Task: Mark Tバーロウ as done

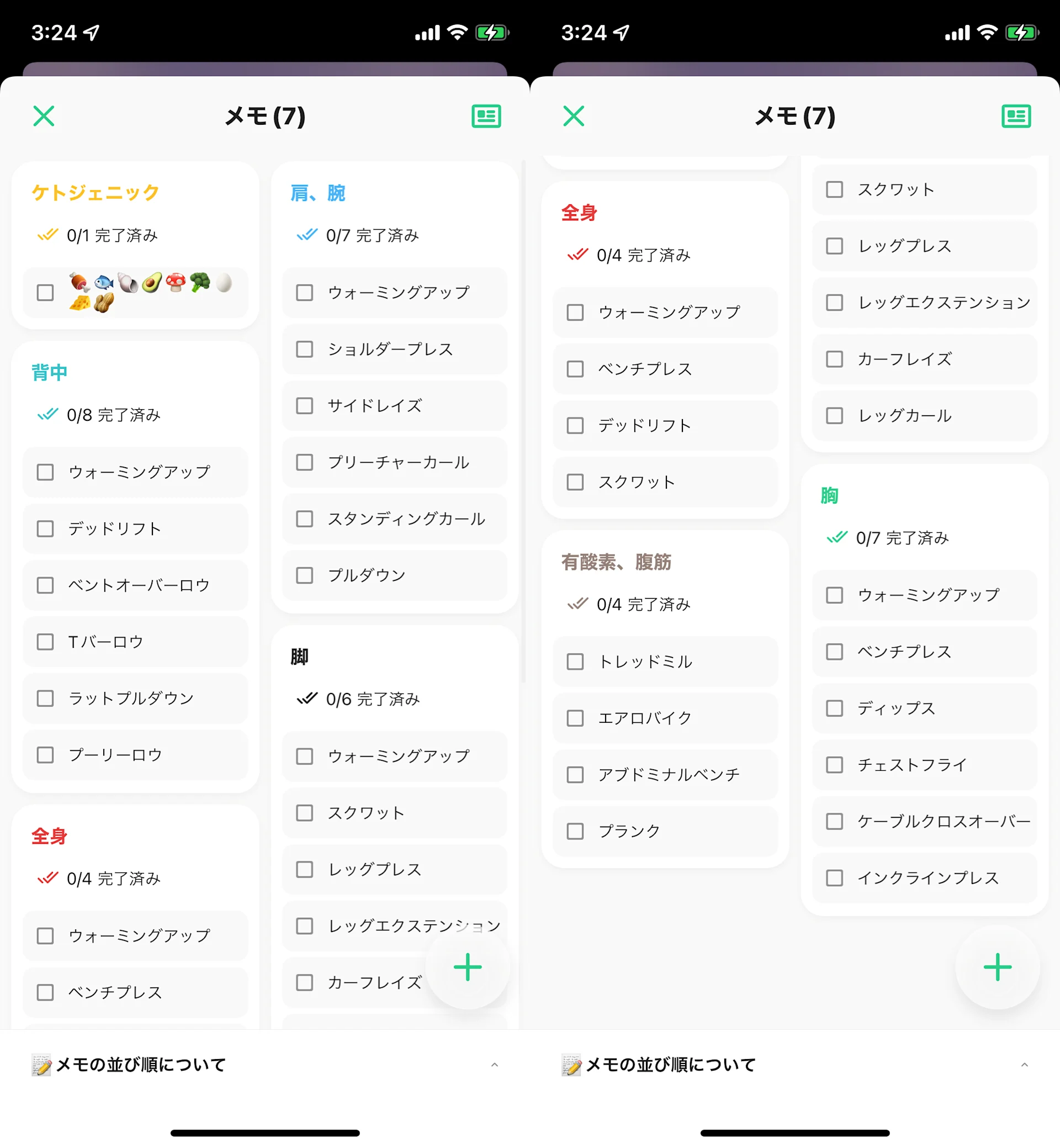Action: (x=45, y=642)
